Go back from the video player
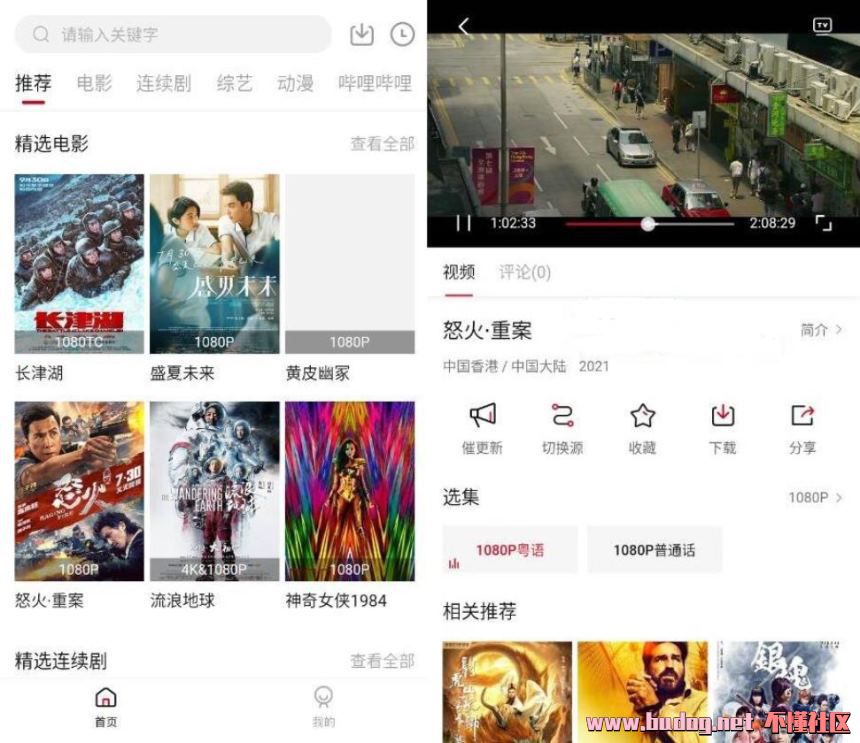This screenshot has height=743, width=860. point(463,27)
